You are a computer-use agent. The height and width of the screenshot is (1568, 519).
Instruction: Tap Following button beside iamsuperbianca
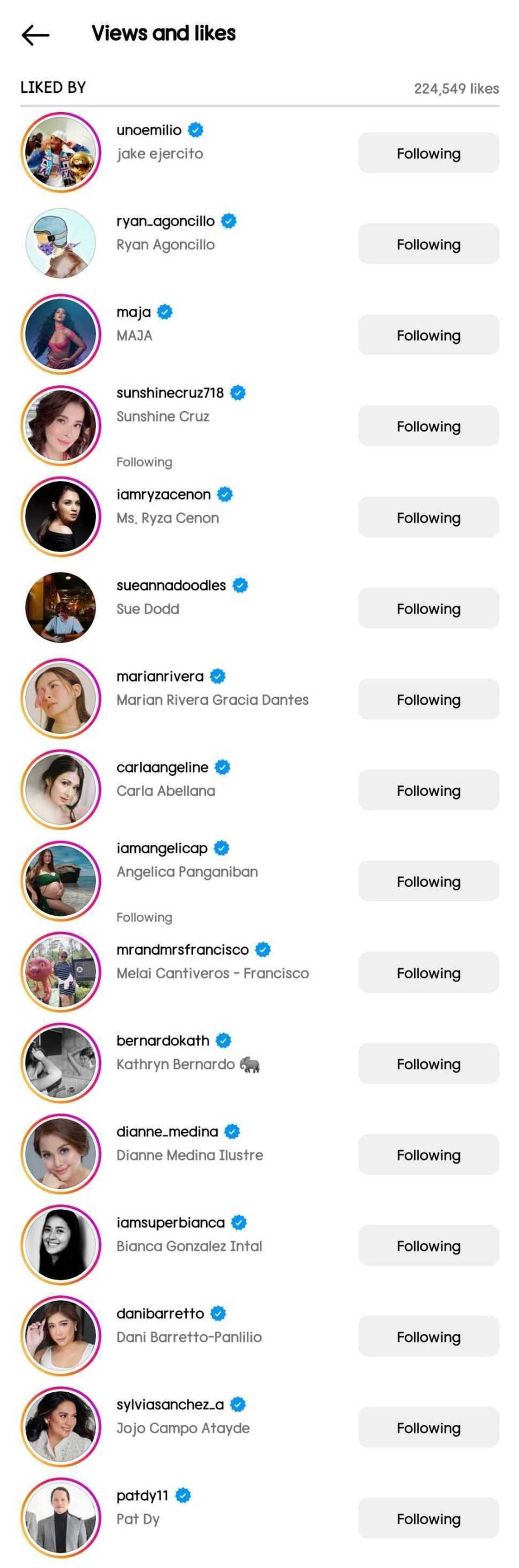point(428,1245)
